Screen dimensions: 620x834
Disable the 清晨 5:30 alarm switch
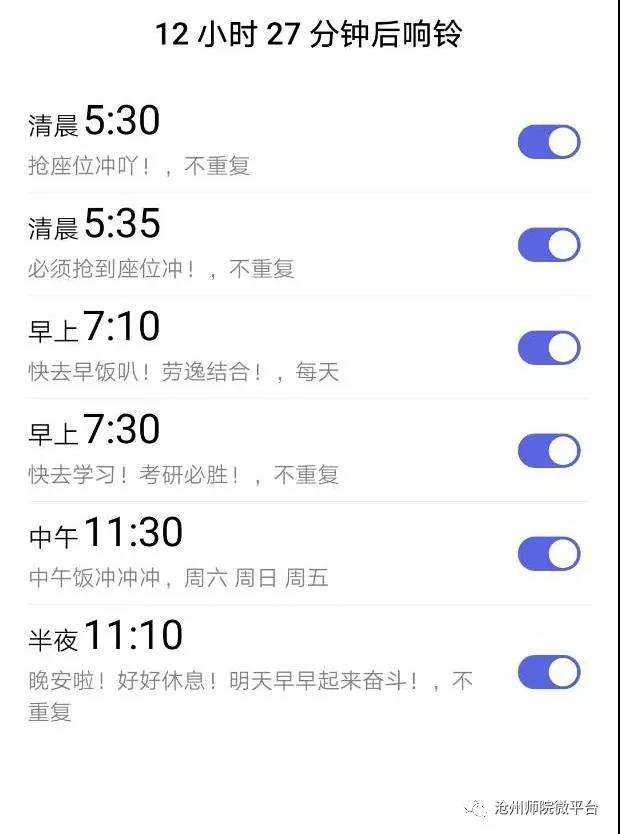coord(548,142)
